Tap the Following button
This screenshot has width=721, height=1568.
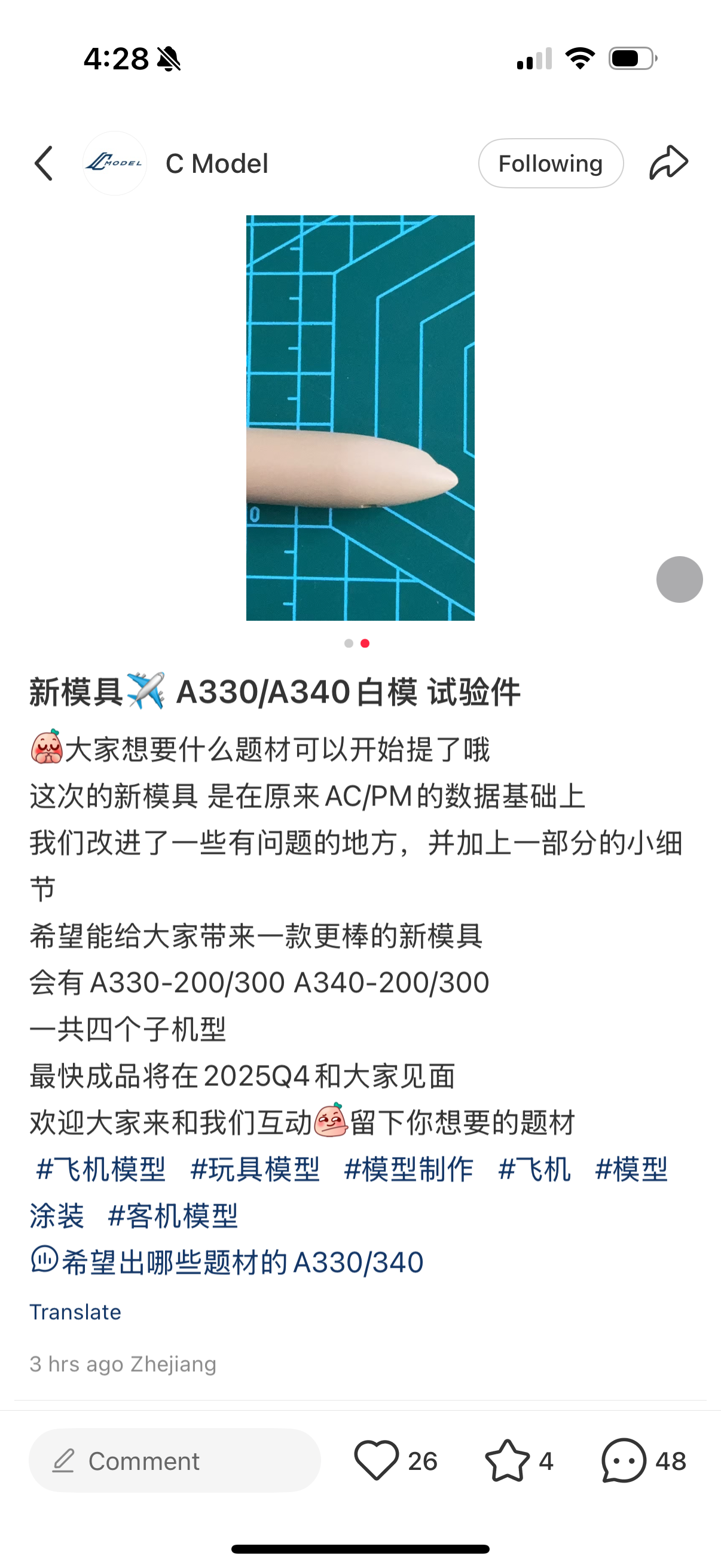point(550,163)
